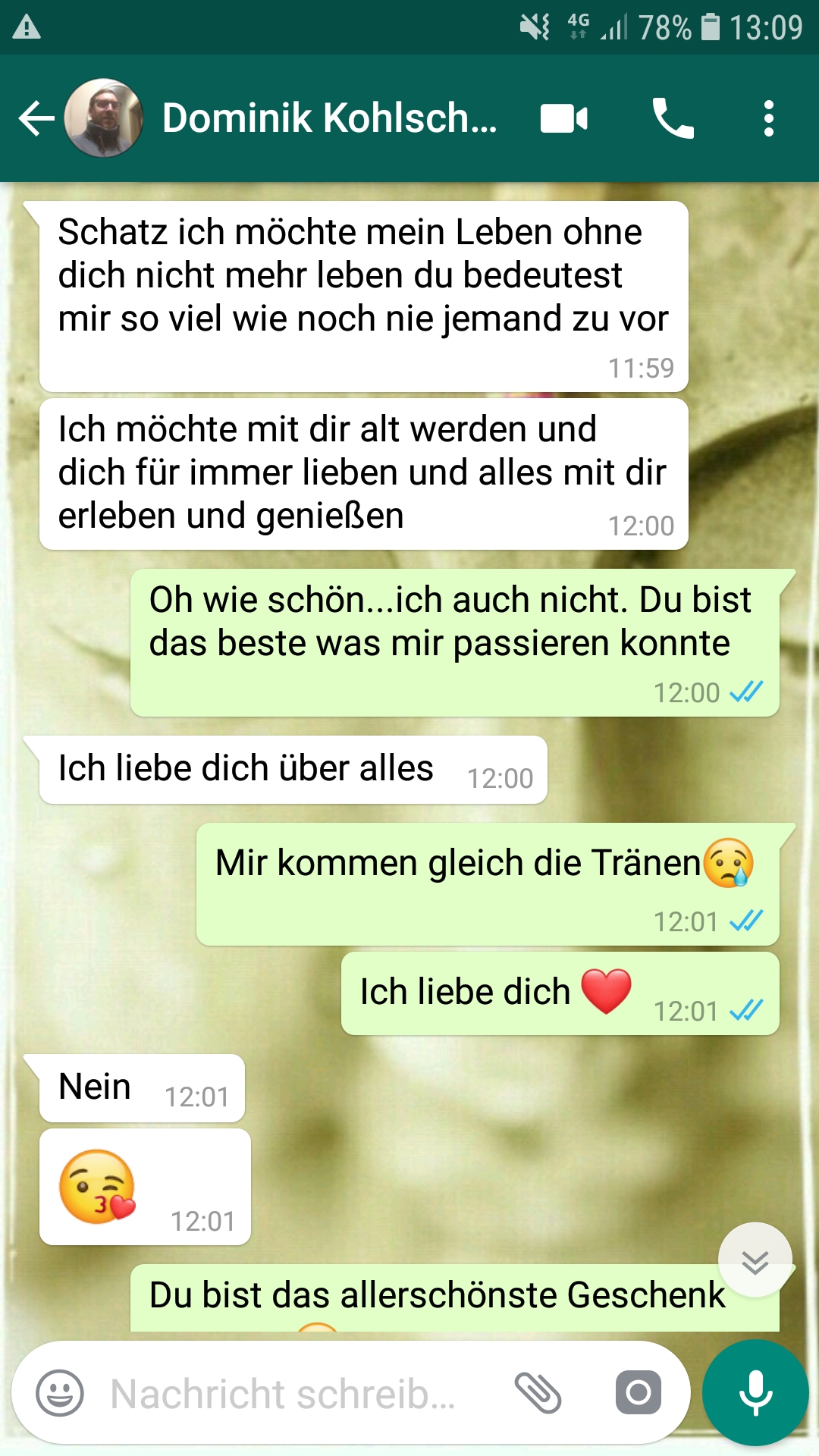Go back to the chat list
The height and width of the screenshot is (1456, 819).
pyautogui.click(x=36, y=119)
